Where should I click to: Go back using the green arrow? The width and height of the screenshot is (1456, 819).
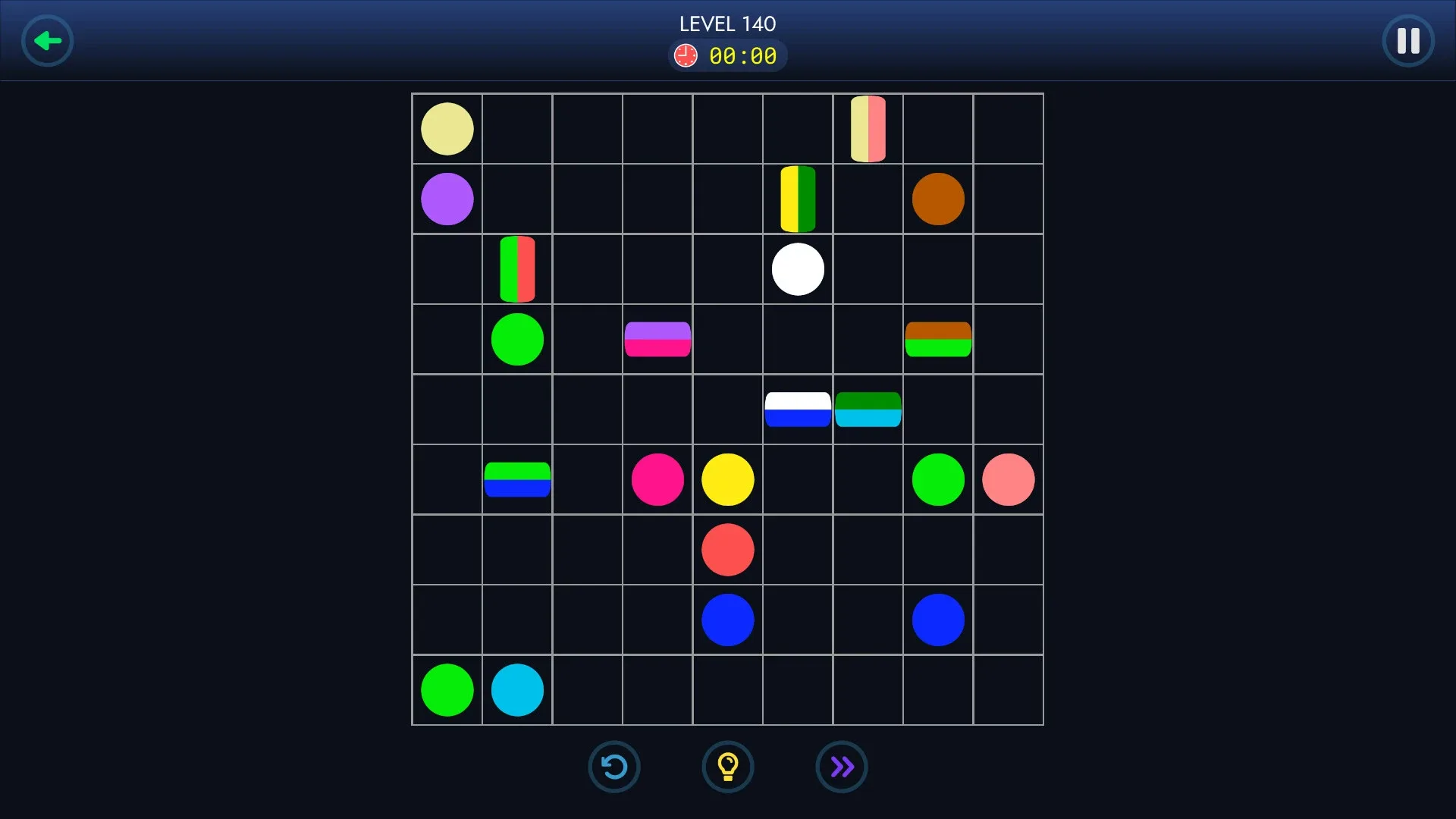47,41
